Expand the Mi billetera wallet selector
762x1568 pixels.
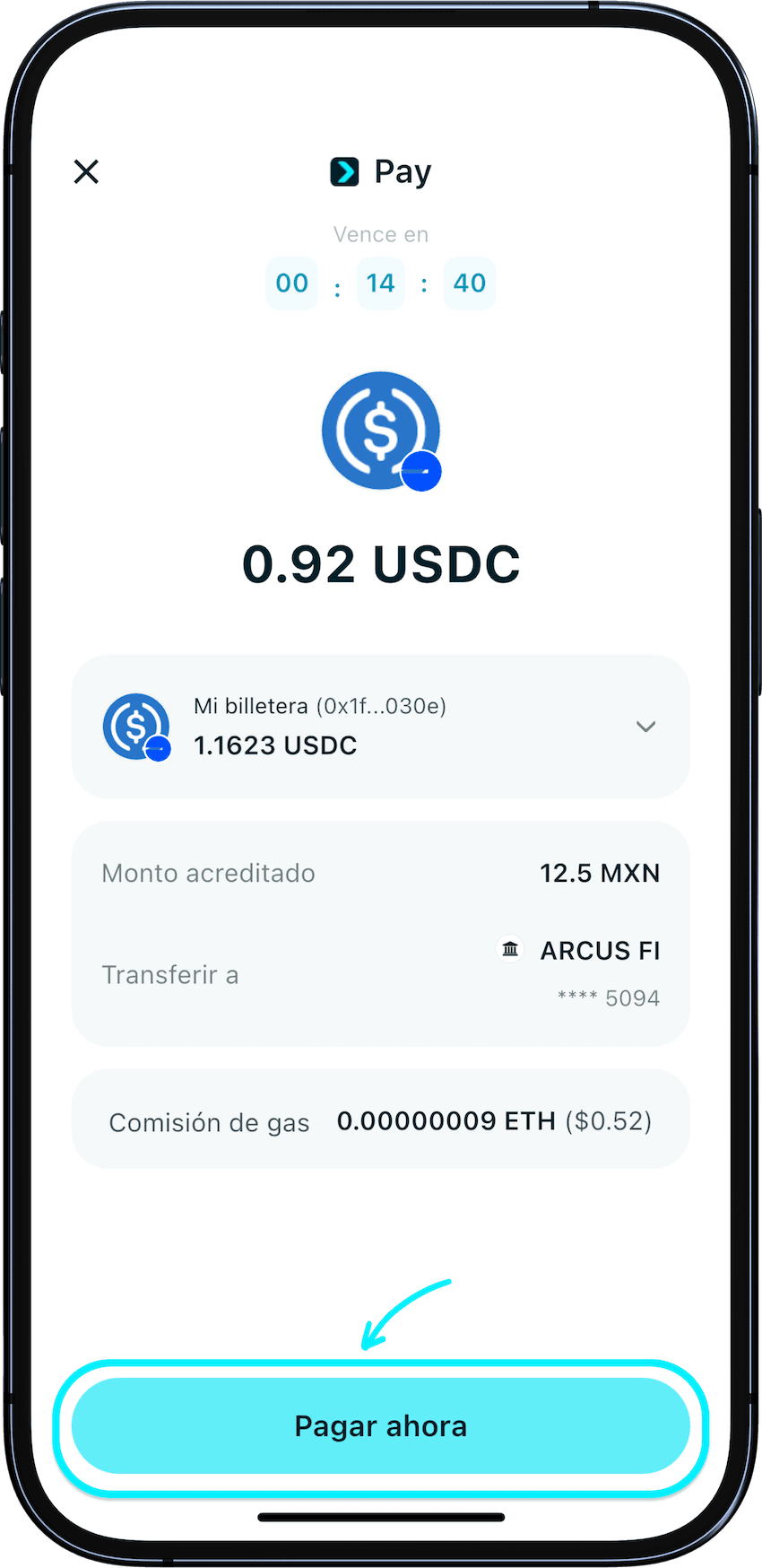click(645, 727)
